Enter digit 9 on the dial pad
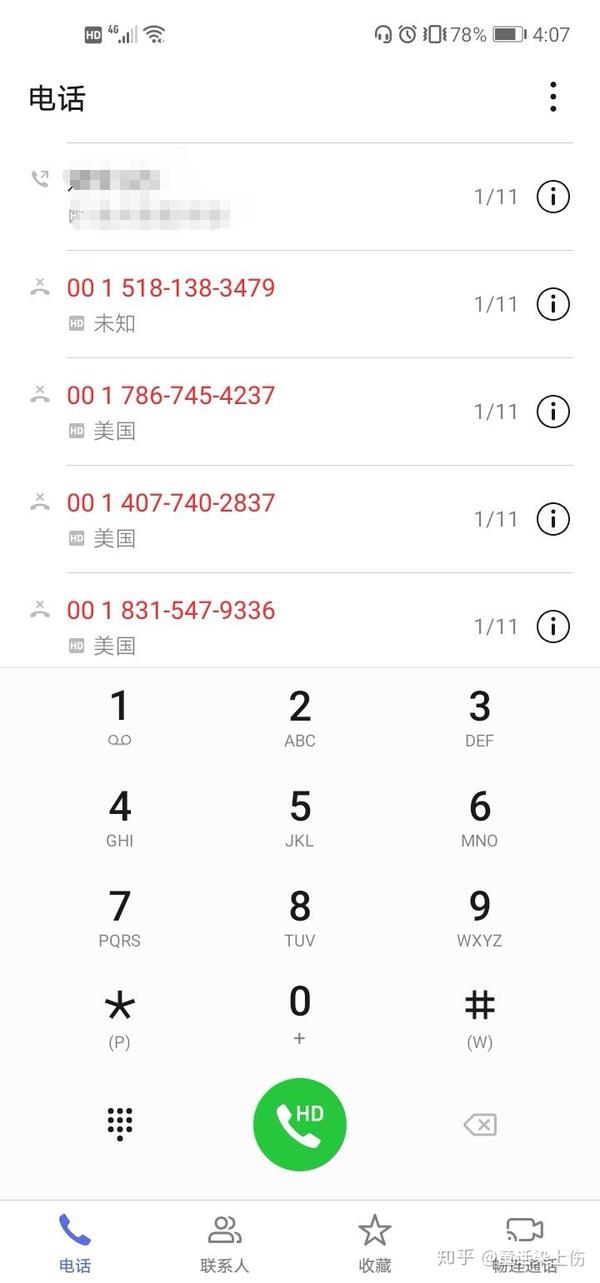600x1283 pixels. [479, 917]
